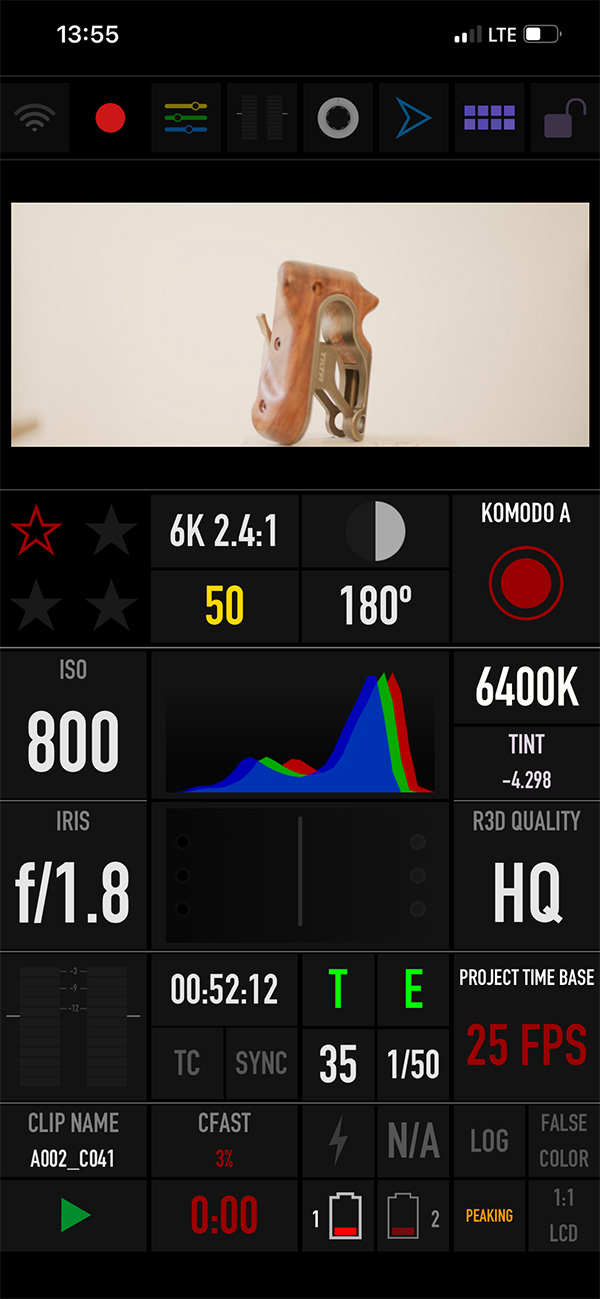Toggle the LOG view mode

click(489, 1140)
